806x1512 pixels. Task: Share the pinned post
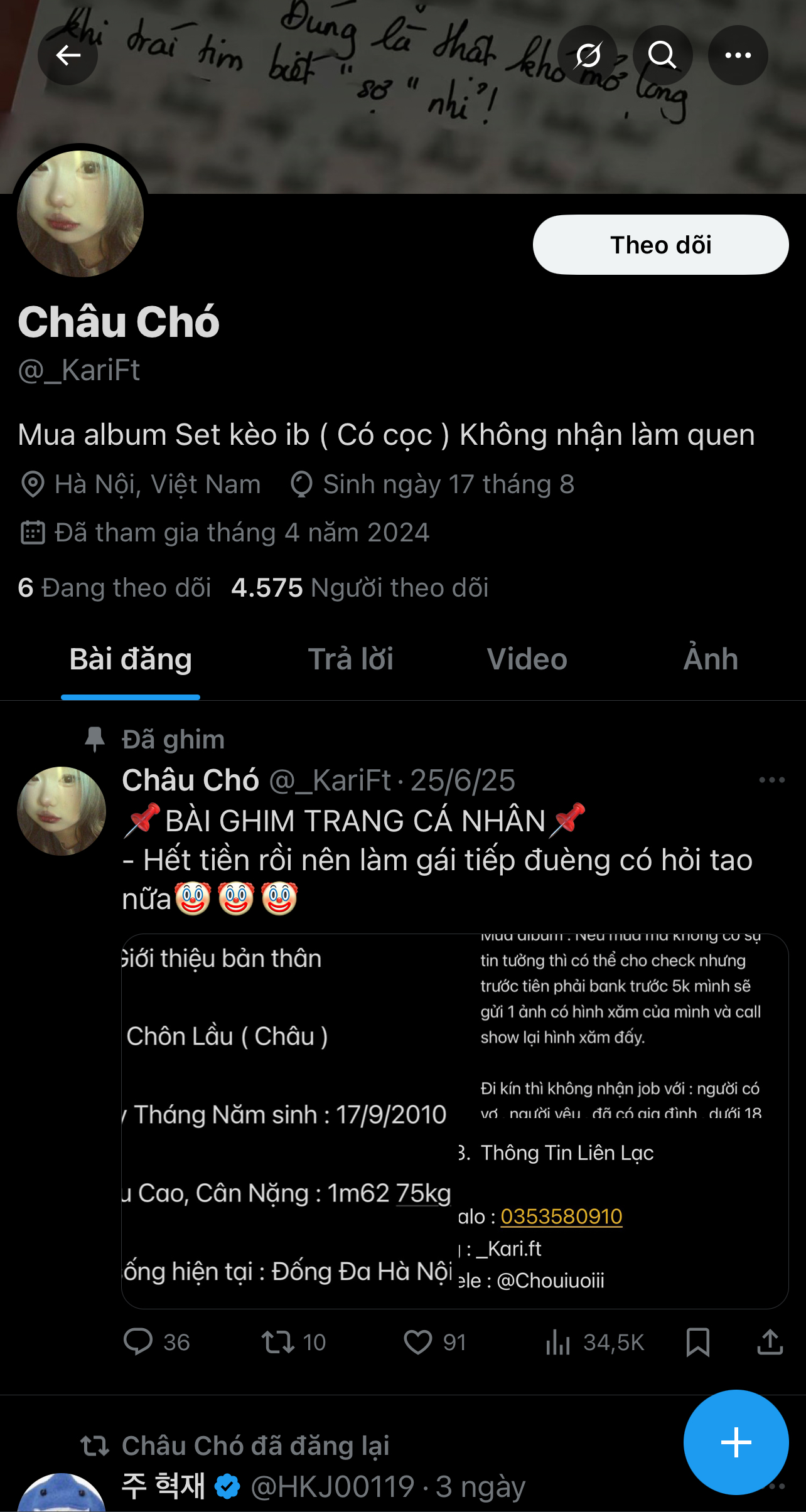point(770,1342)
